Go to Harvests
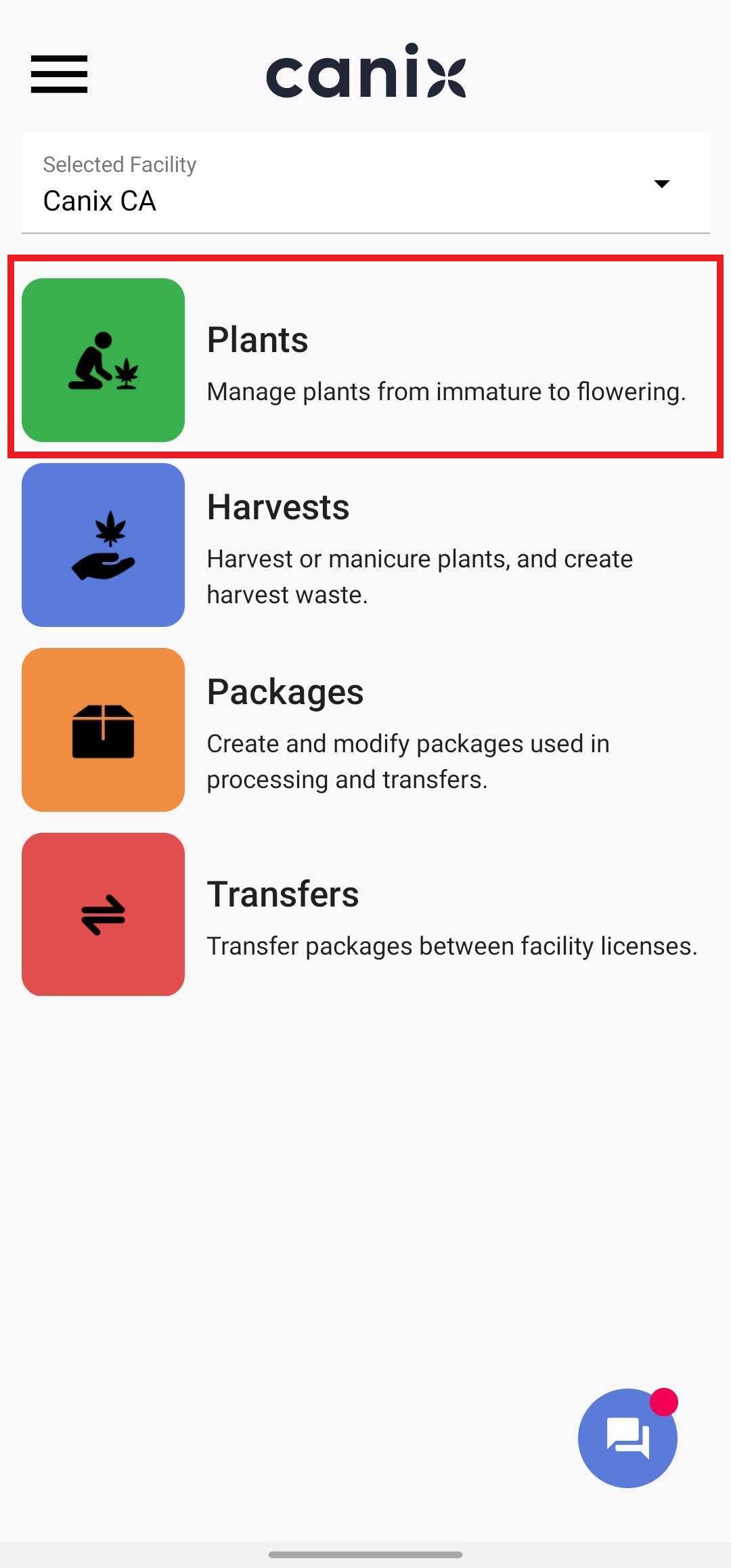This screenshot has height=1568, width=731. click(365, 545)
